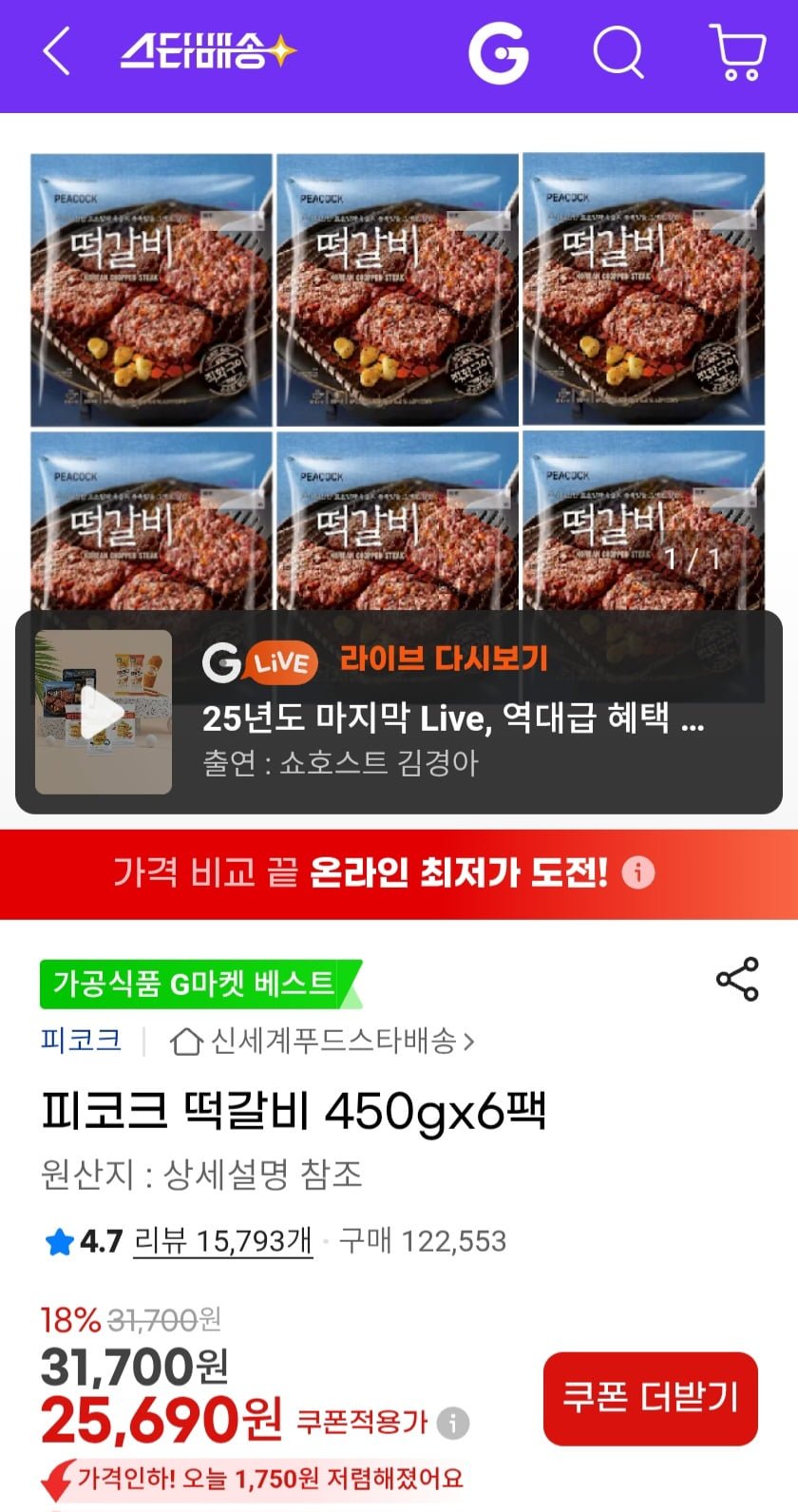Visit the 피코크 brand page
Screen dimensions: 798x1512
(80, 1042)
